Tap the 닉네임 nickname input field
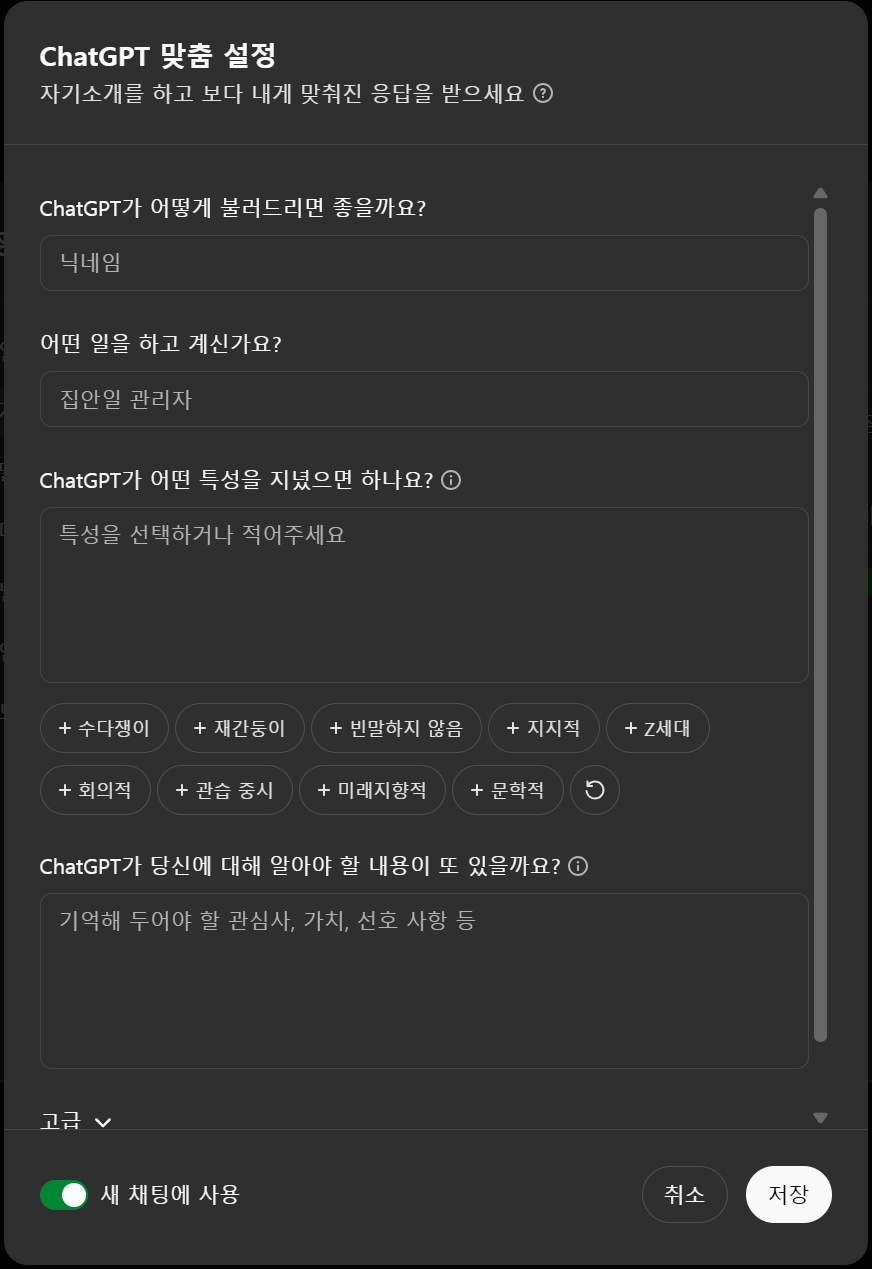This screenshot has height=1269, width=872. pos(424,263)
